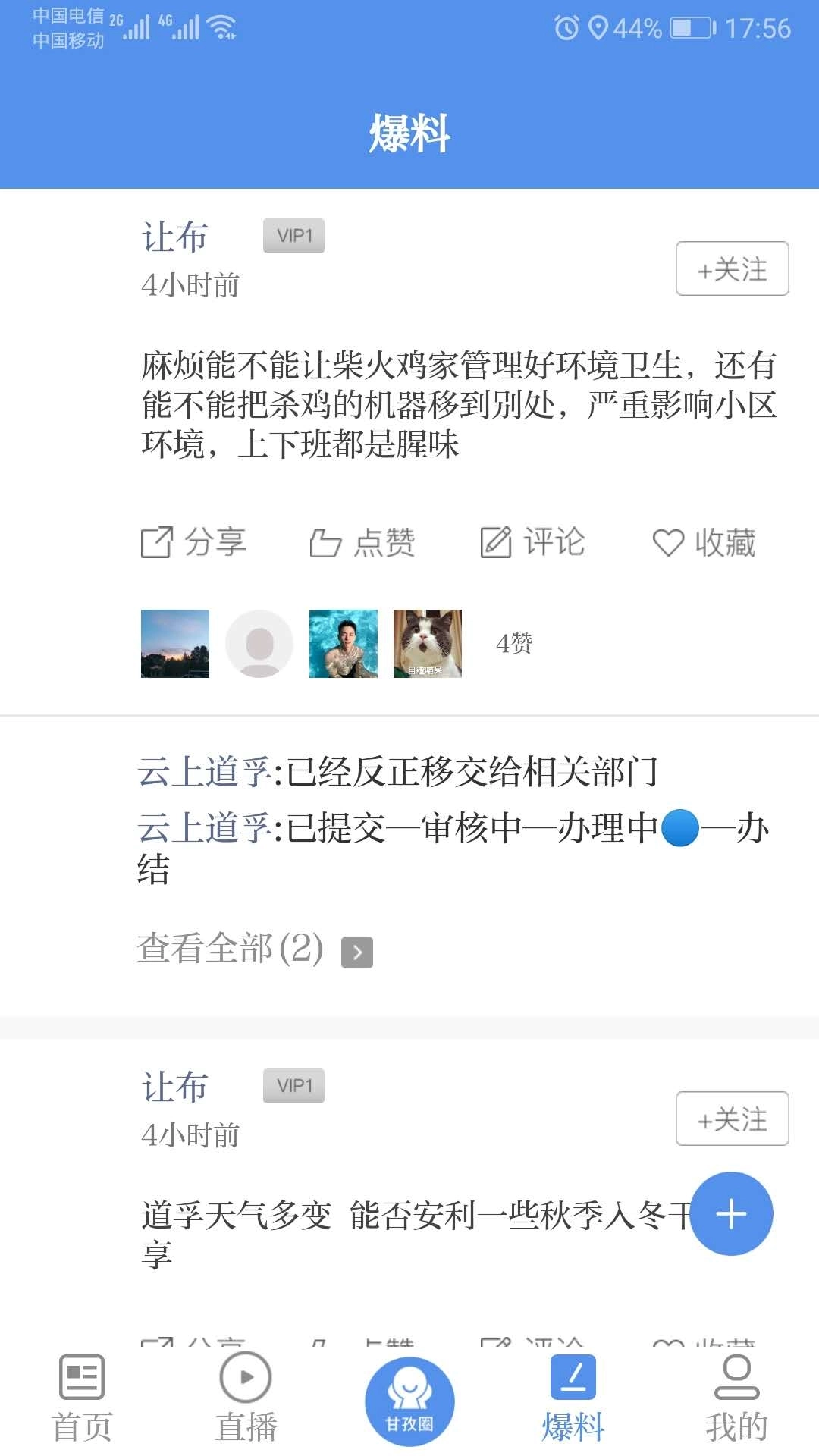This screenshot has height=1456, width=819.
Task: Follow 让布 on the 道孚天气多变 post
Action: pos(732,1119)
